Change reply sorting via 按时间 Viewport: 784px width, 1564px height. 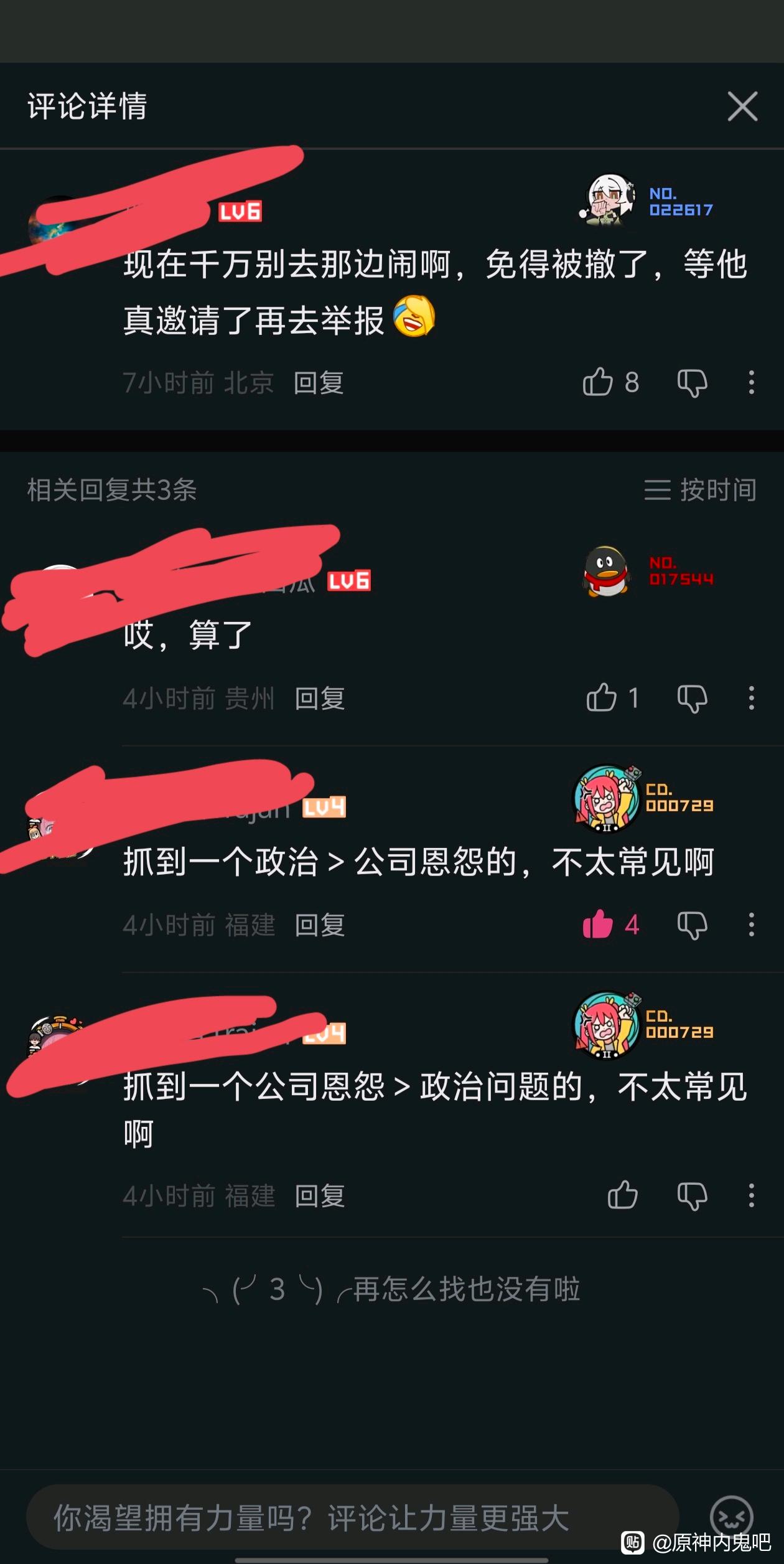[700, 490]
